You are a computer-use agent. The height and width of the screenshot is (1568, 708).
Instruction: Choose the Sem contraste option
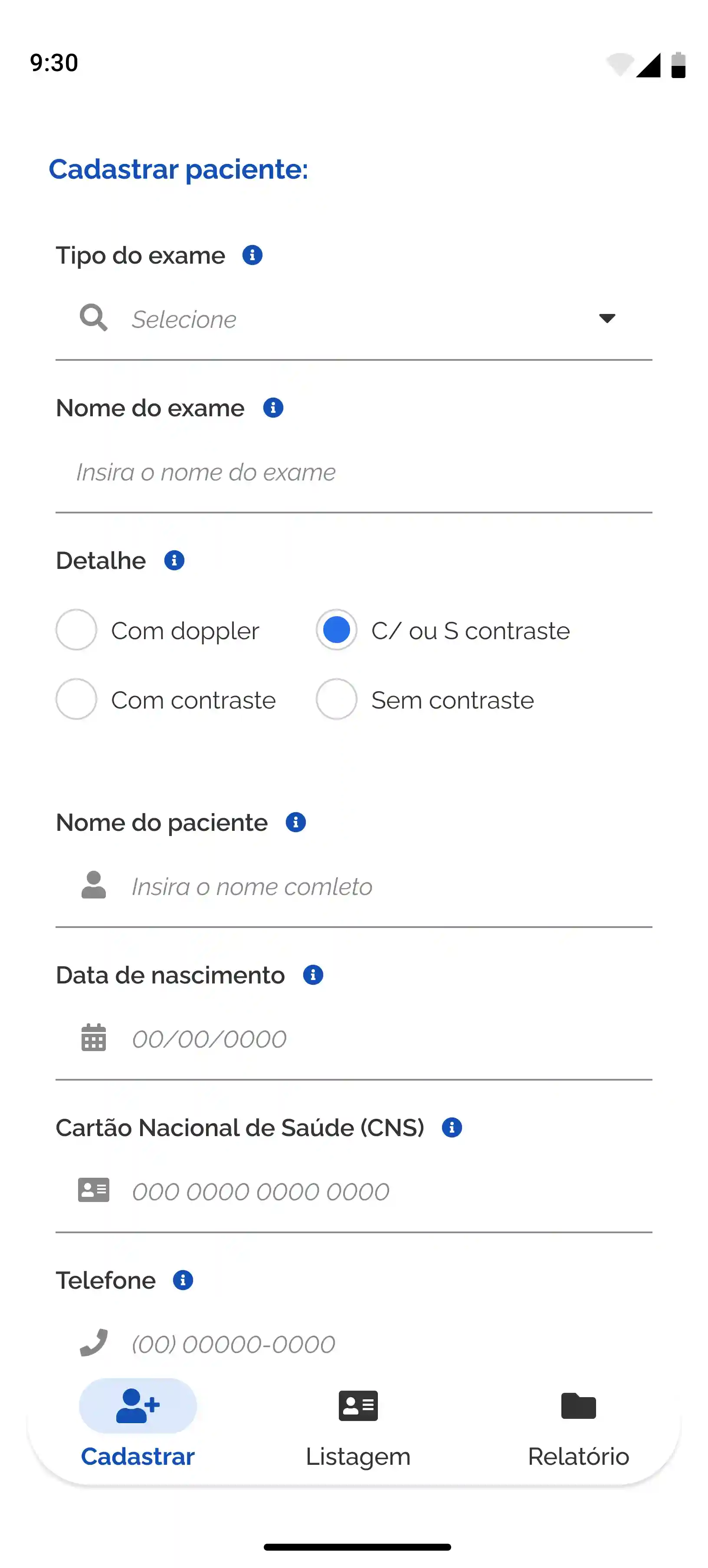(337, 699)
